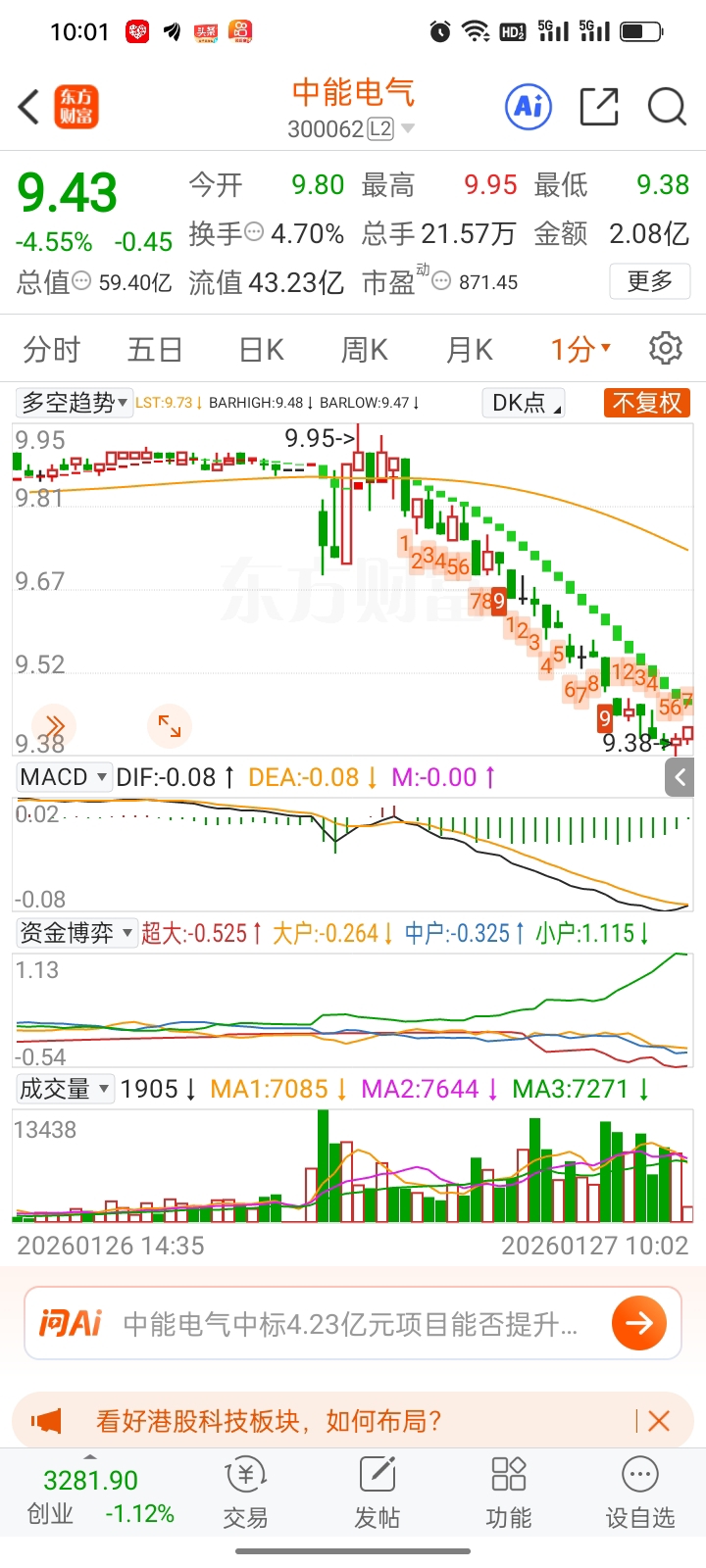The height and width of the screenshot is (1568, 706).
Task: Open the Ai assistant icon
Action: [x=529, y=106]
